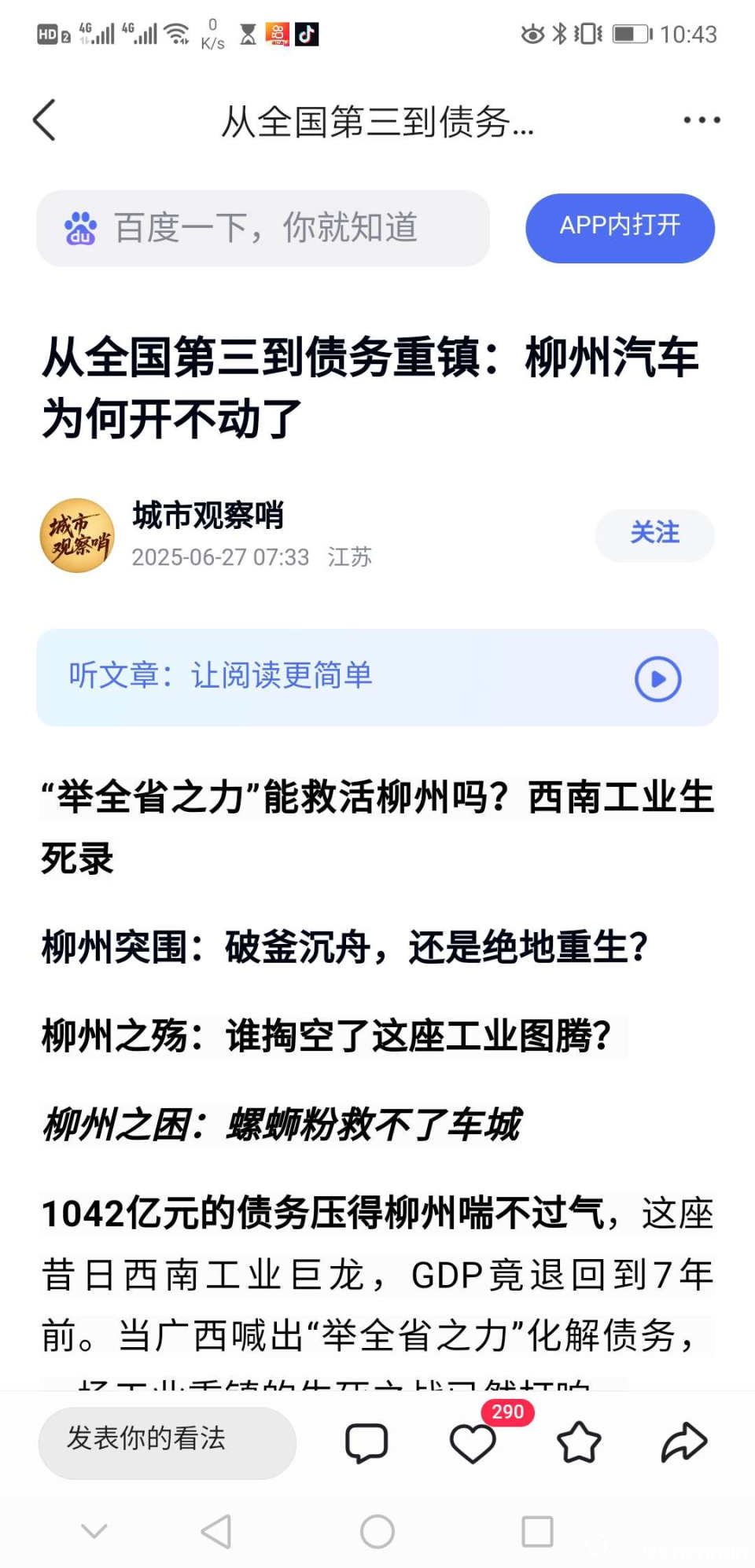Go back using the top-left arrow
Screen dimensions: 755x1568
click(45, 120)
